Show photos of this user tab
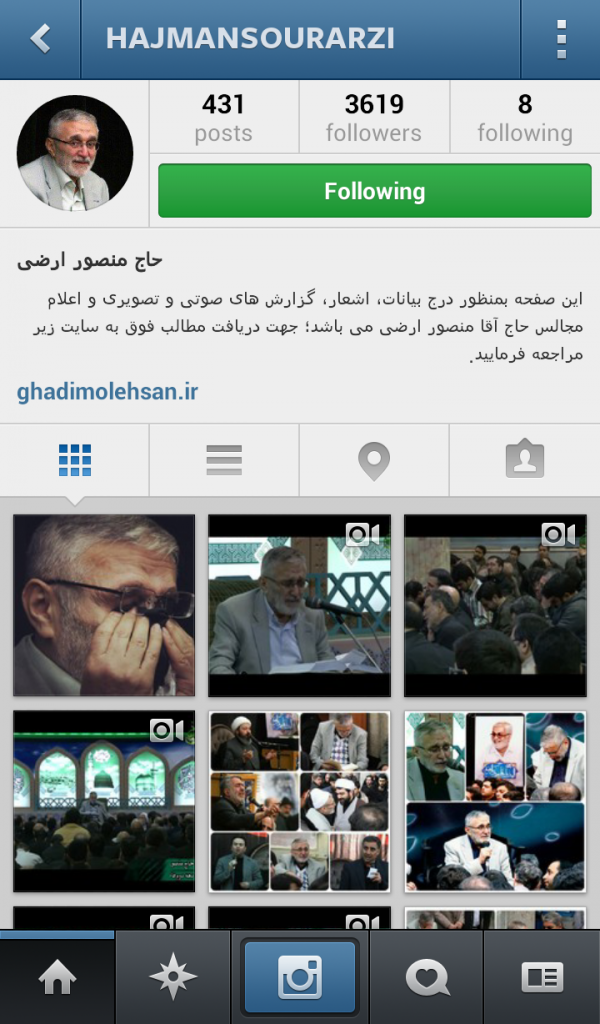The image size is (600, 1024). (524, 459)
